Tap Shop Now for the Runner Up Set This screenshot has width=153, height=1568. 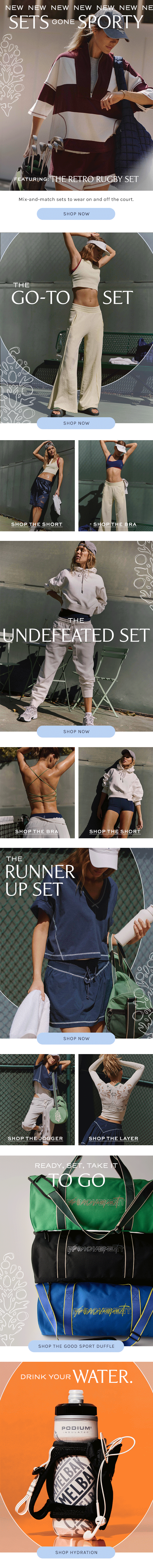[x=76, y=1038]
